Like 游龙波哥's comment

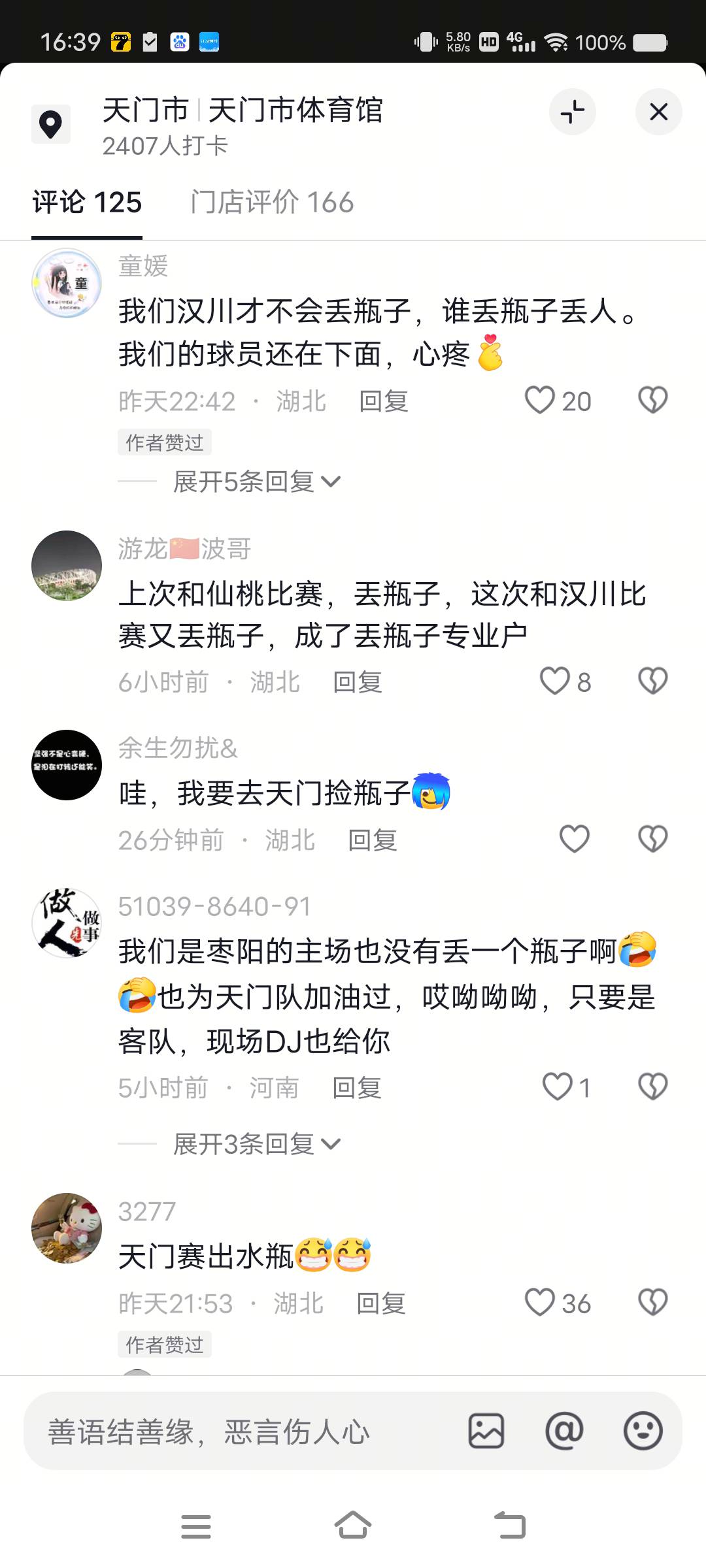[x=554, y=681]
